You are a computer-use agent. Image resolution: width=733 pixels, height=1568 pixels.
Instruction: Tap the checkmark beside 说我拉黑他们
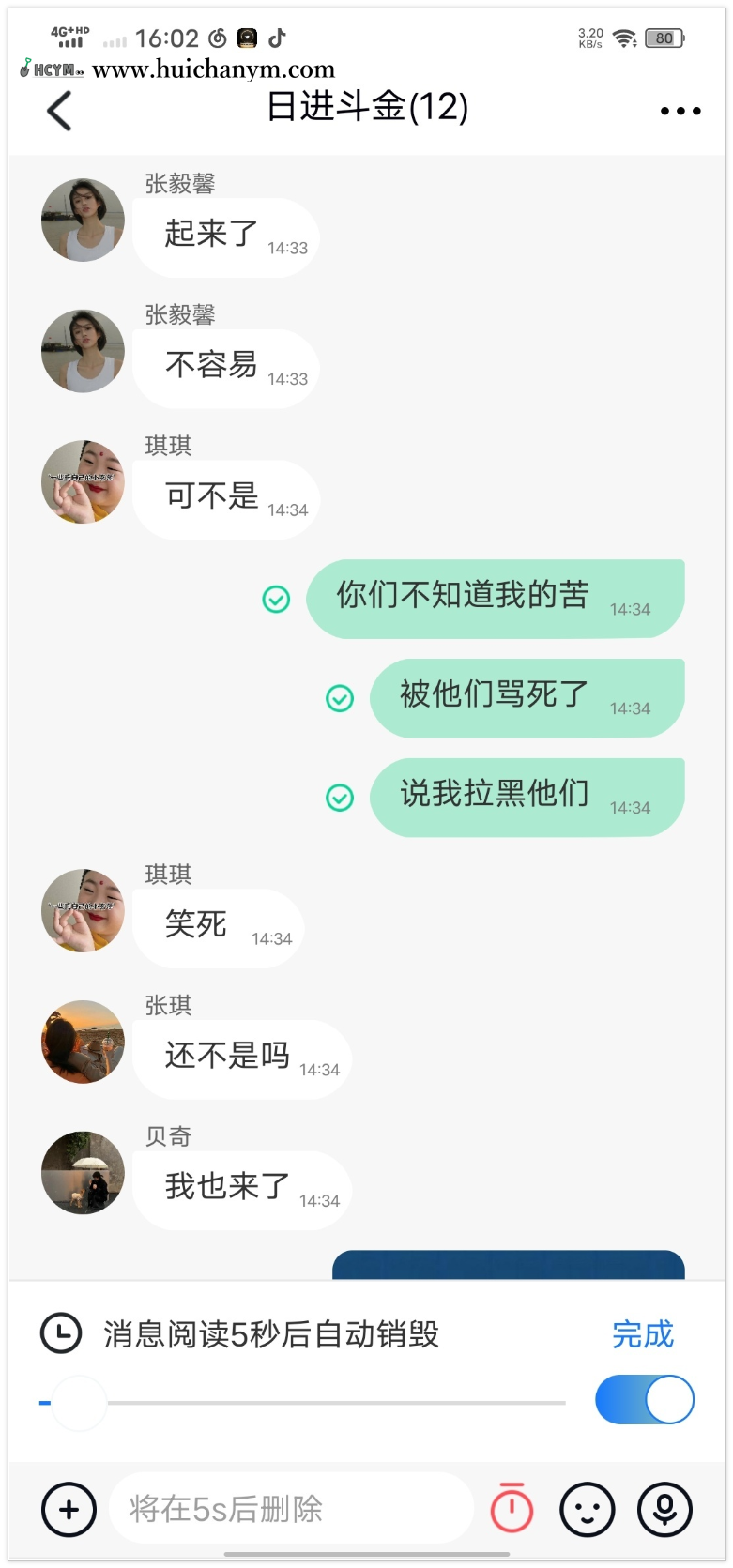click(x=339, y=797)
